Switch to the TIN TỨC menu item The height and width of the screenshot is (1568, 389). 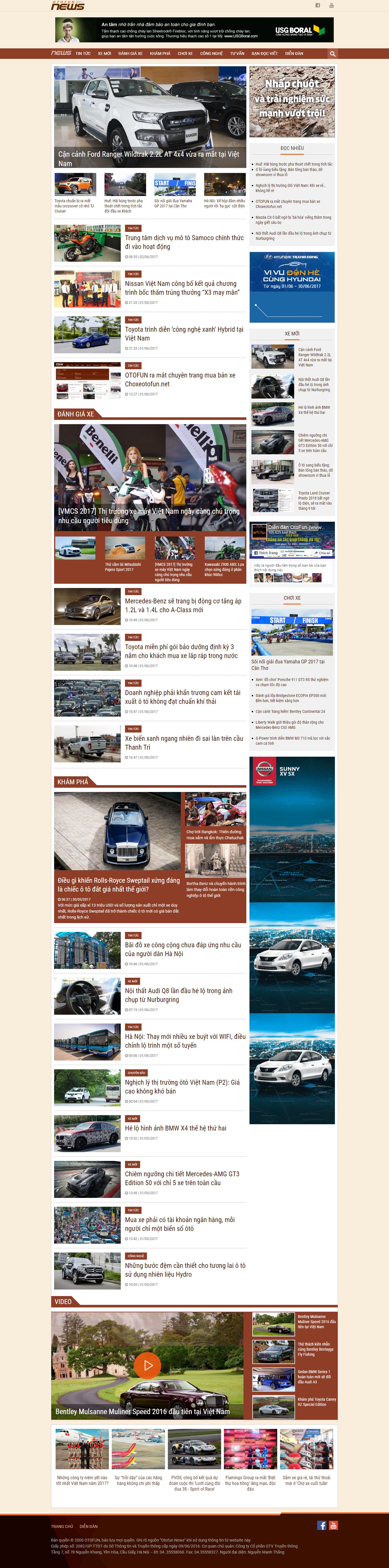[x=83, y=53]
